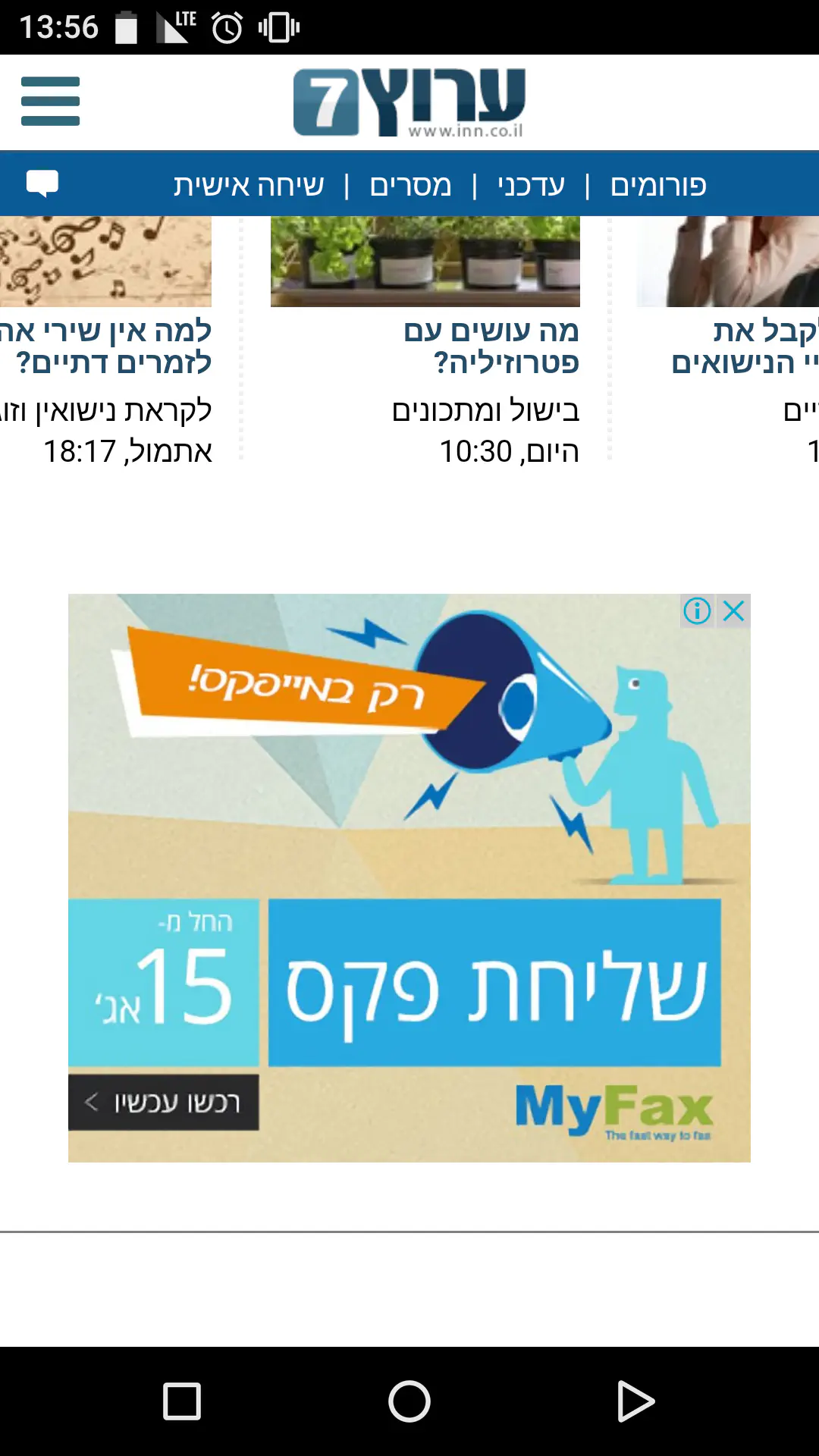819x1456 pixels.
Task: Select the שיחה אישית tab
Action: pos(249,186)
